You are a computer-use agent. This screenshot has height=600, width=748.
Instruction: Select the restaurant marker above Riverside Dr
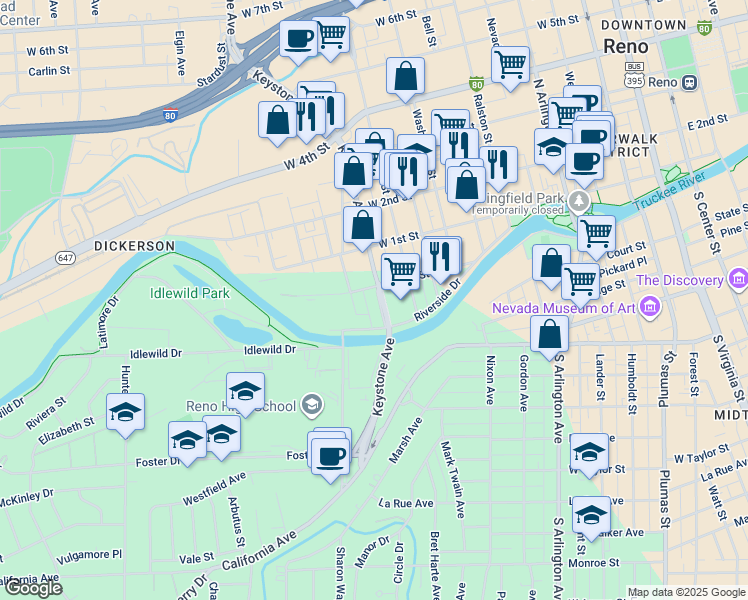pos(440,256)
